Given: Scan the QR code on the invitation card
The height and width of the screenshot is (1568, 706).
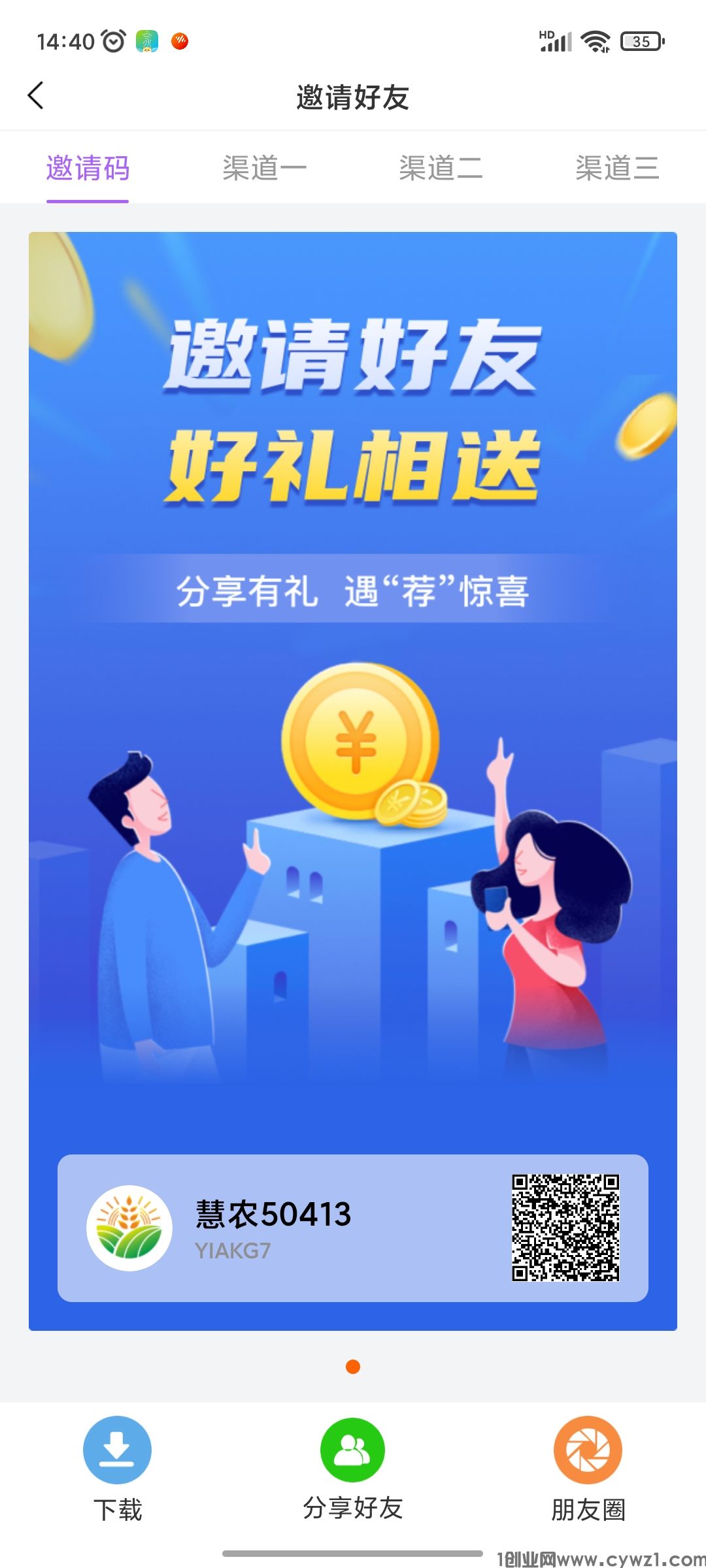Looking at the screenshot, I should (x=566, y=1228).
